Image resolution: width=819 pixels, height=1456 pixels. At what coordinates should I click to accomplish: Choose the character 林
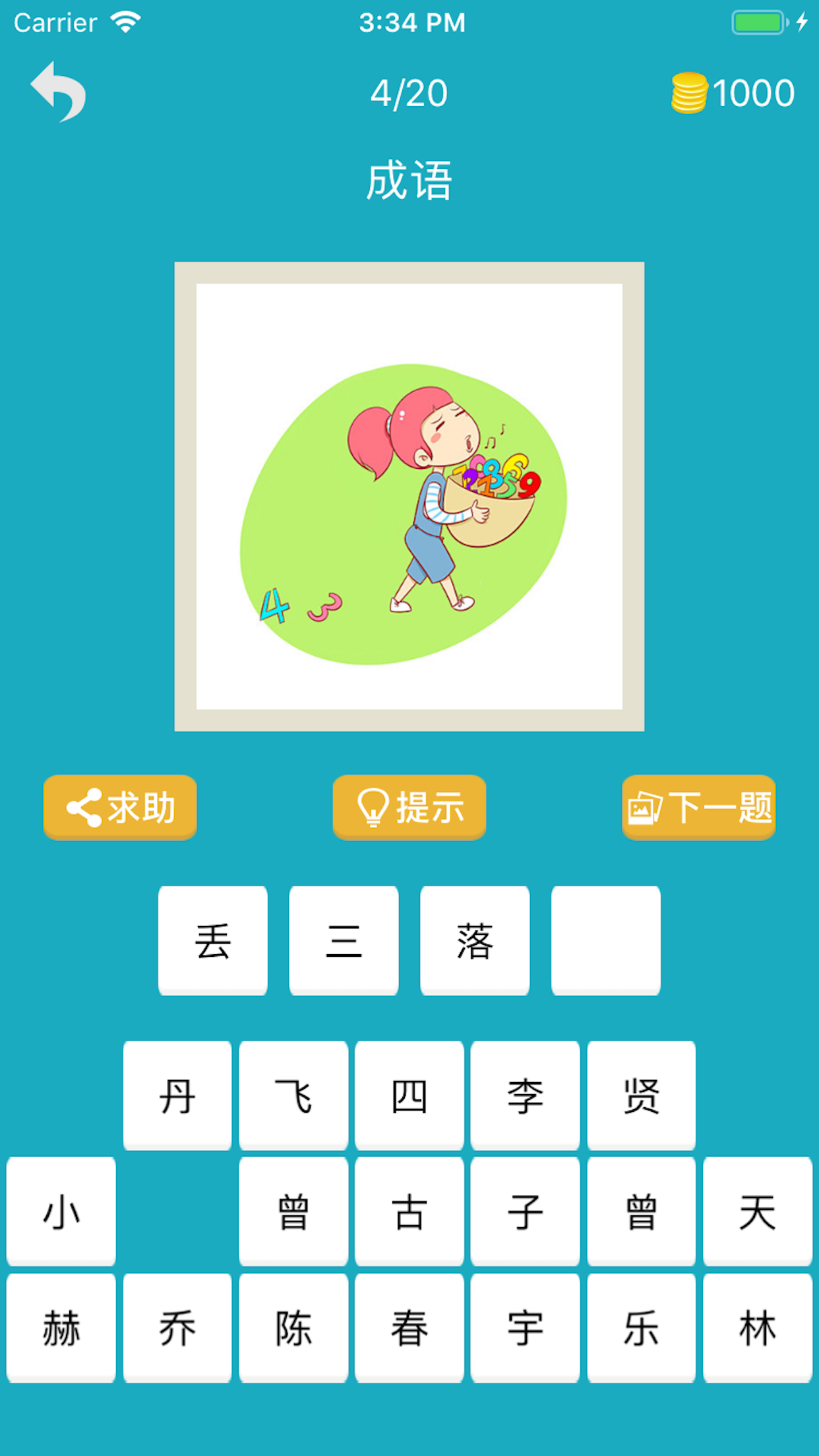[757, 1327]
